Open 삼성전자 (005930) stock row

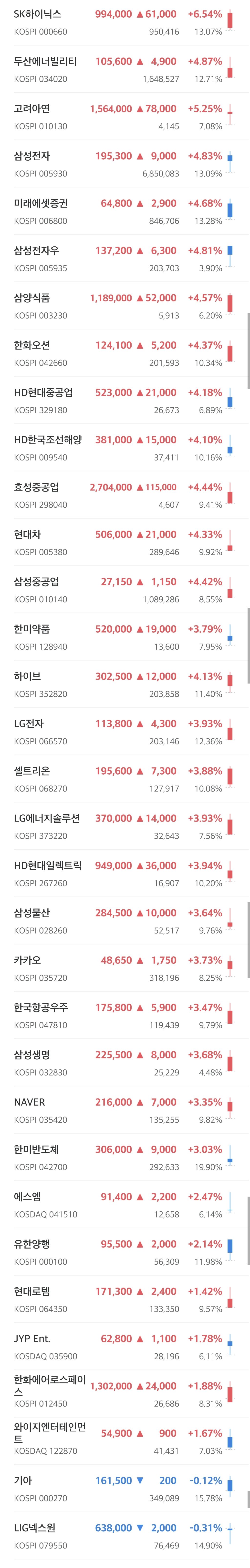click(x=125, y=164)
